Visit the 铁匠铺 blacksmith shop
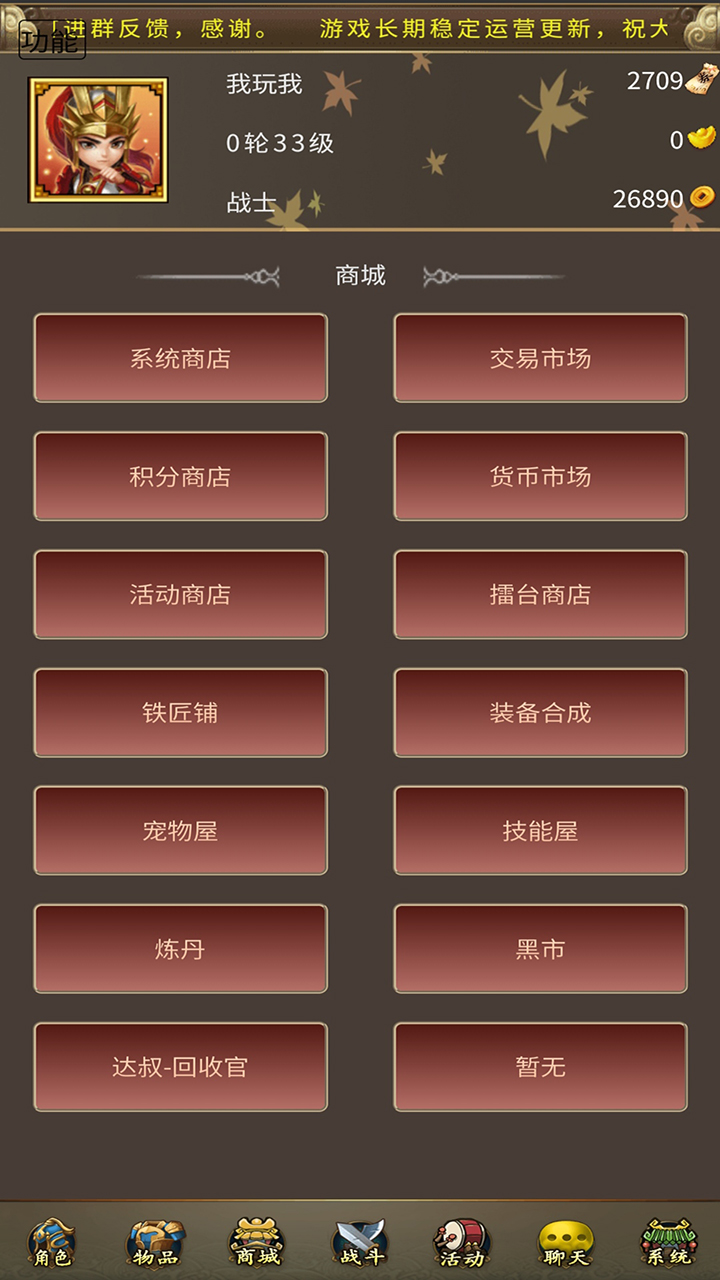The image size is (720, 1280). tap(180, 712)
